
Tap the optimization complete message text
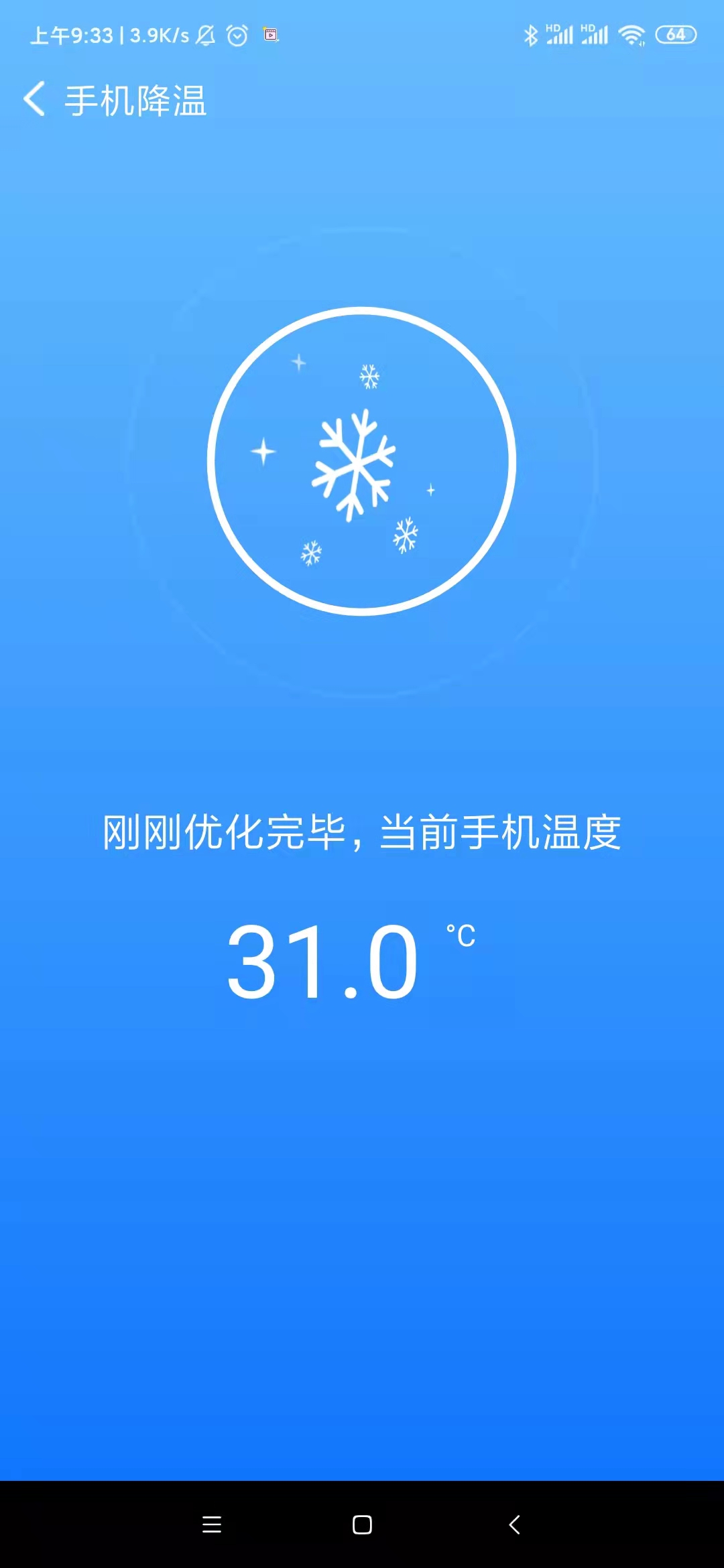(362, 830)
